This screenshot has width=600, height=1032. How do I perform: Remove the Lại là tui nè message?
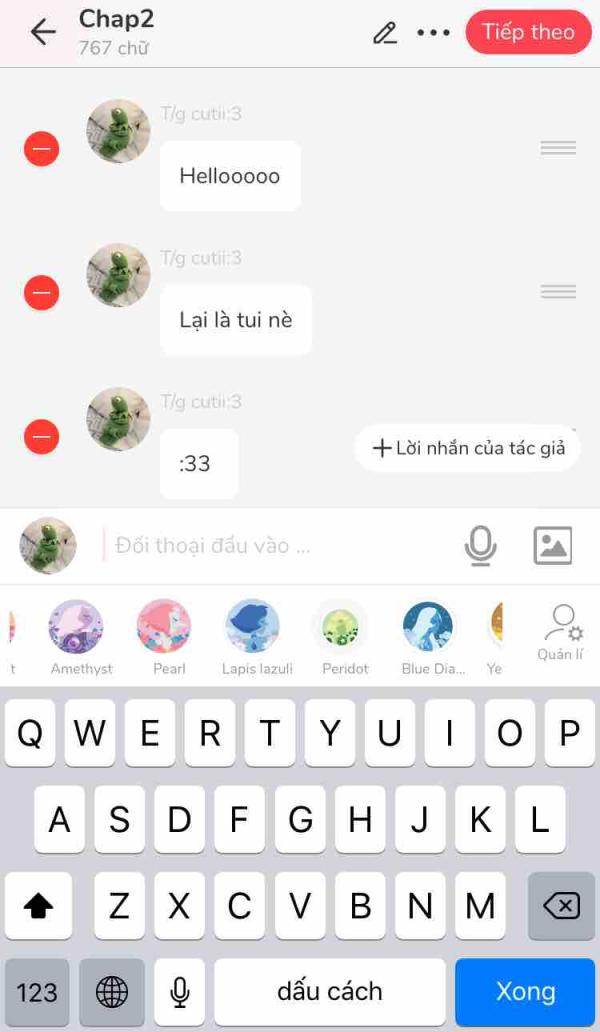tap(42, 293)
